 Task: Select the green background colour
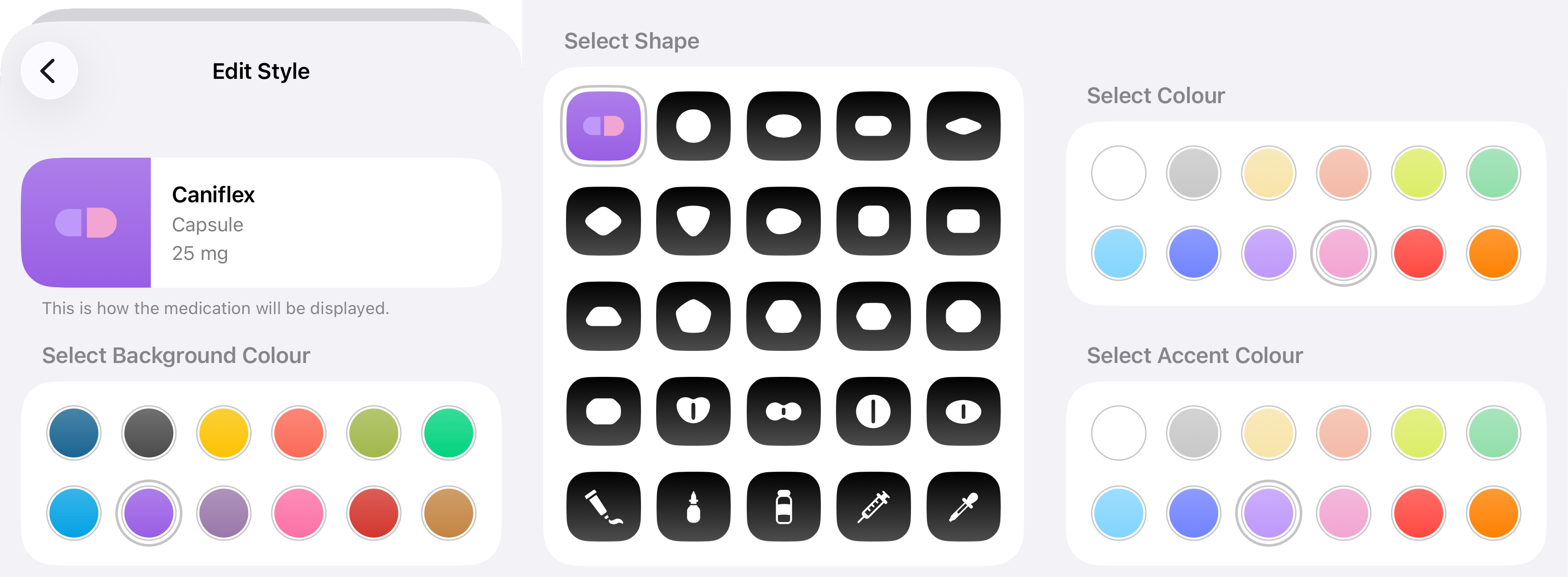449,433
